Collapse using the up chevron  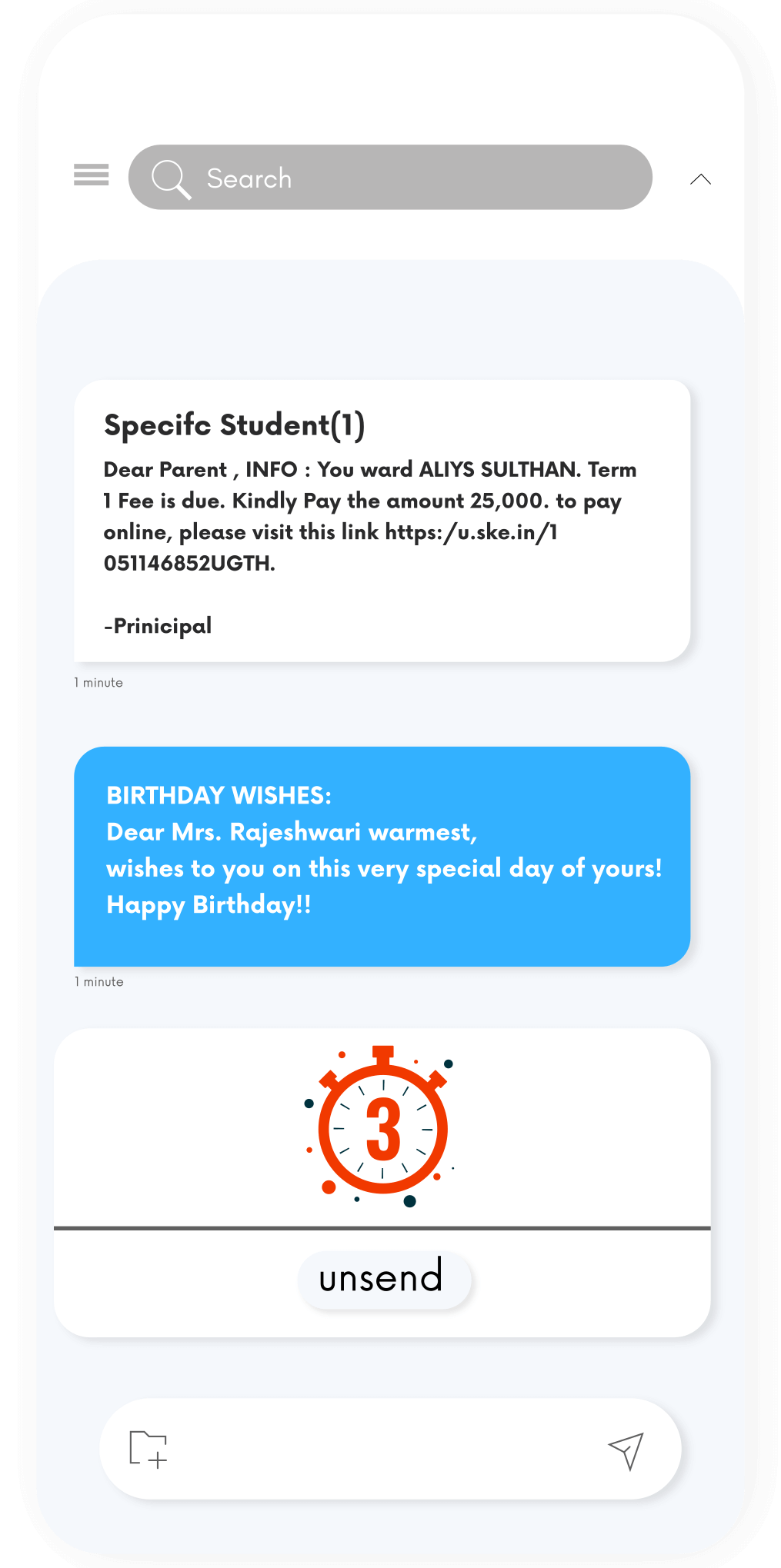(x=700, y=179)
